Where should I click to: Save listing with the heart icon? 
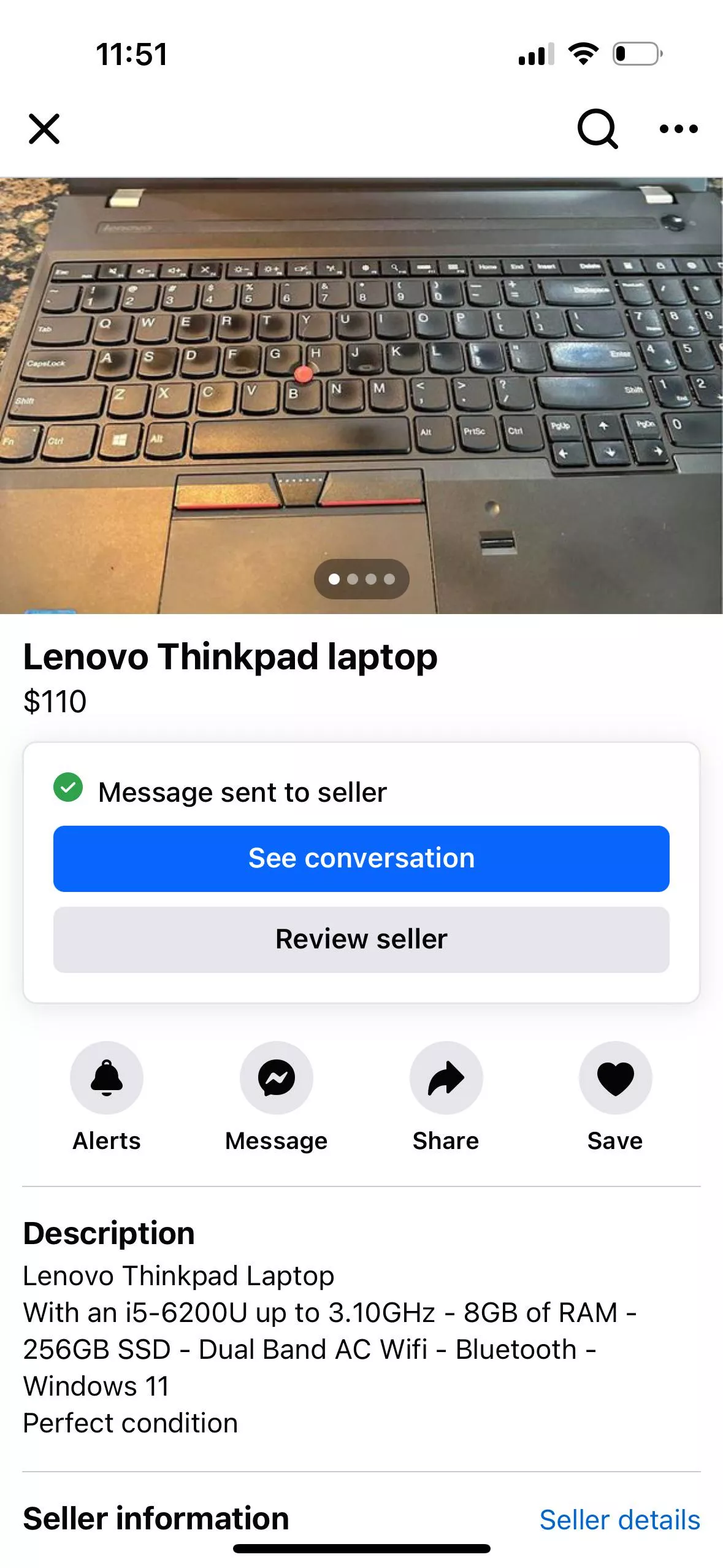click(x=615, y=1078)
